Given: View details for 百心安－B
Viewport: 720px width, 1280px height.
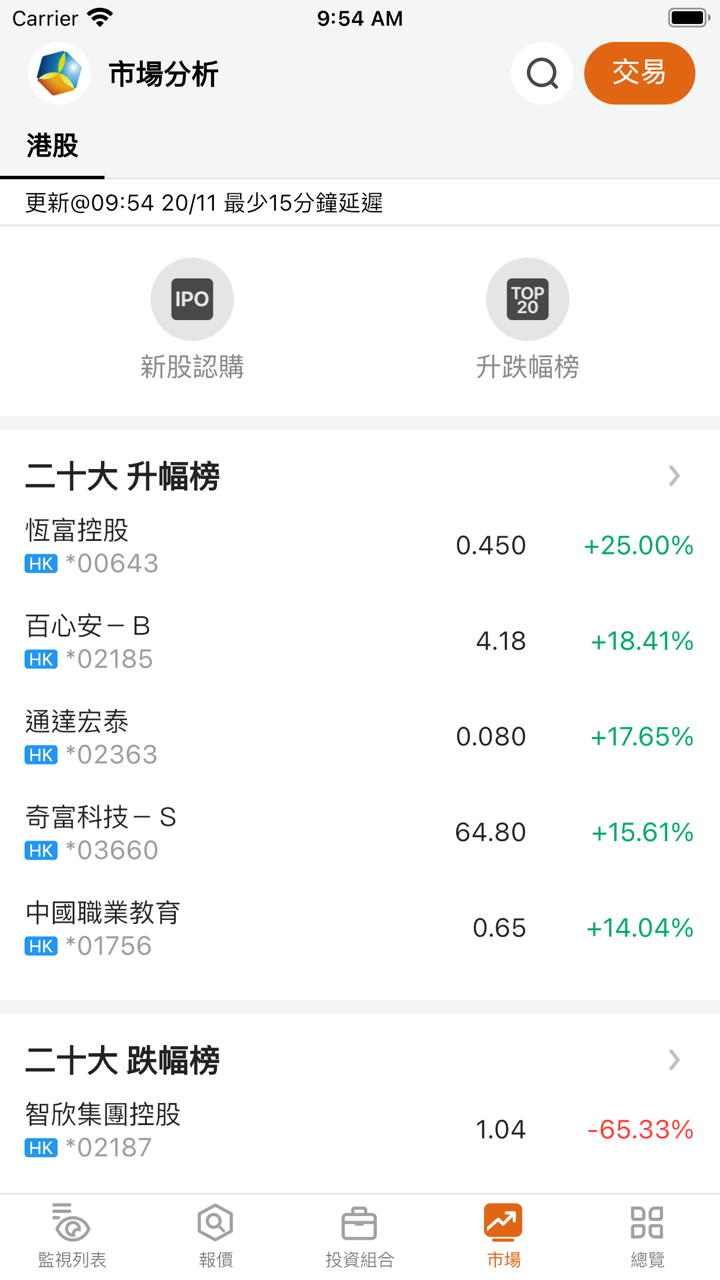Looking at the screenshot, I should pyautogui.click(x=360, y=641).
